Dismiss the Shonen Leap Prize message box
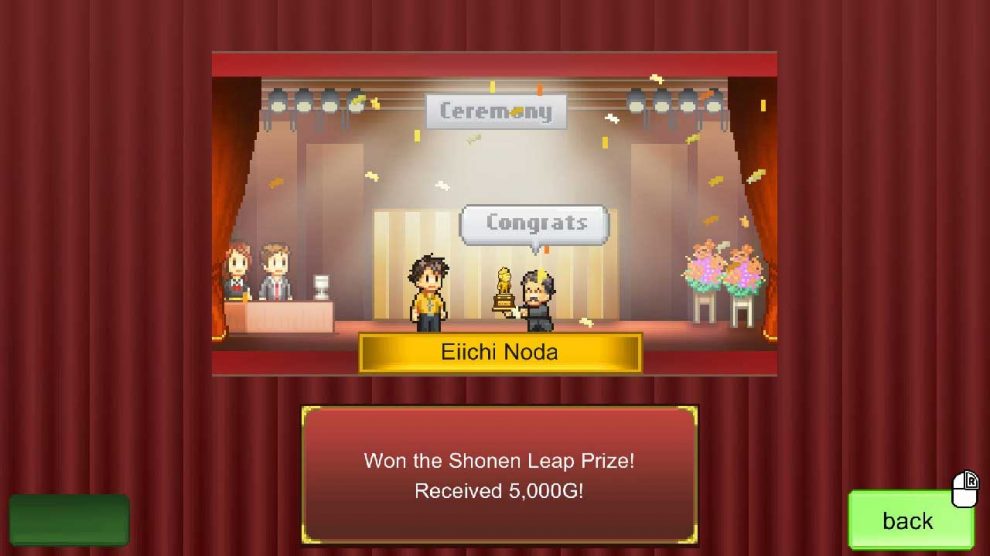 tap(499, 475)
